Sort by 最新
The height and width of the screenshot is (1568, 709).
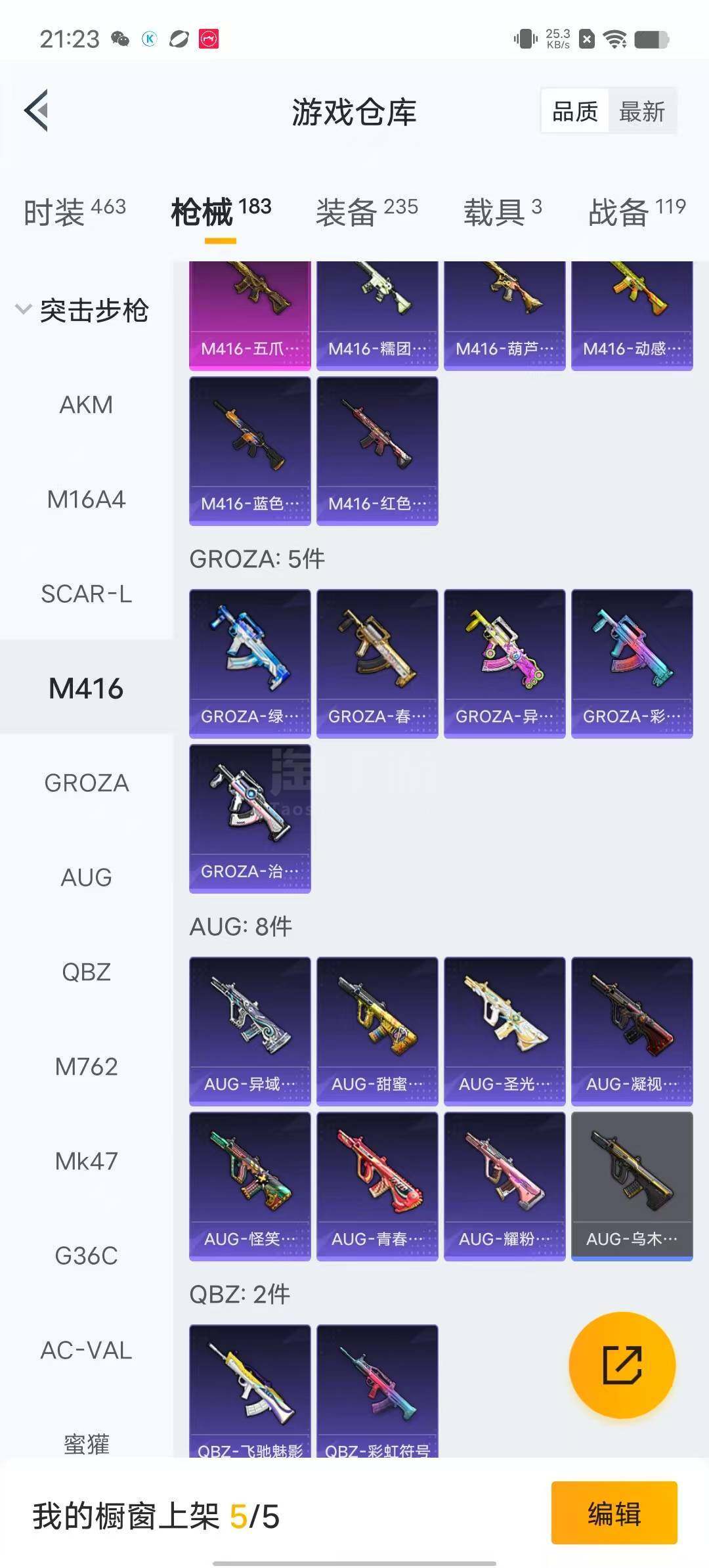pos(642,111)
